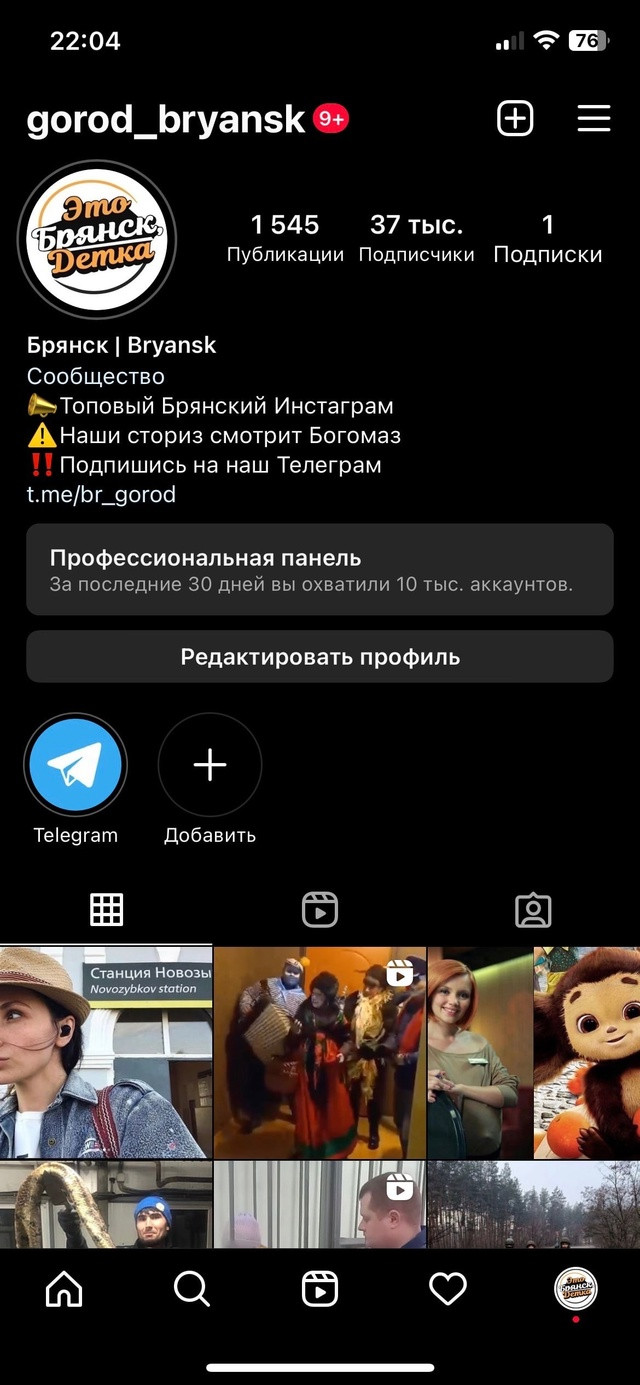Tap Редактировать профиль
640x1385 pixels.
(320, 657)
